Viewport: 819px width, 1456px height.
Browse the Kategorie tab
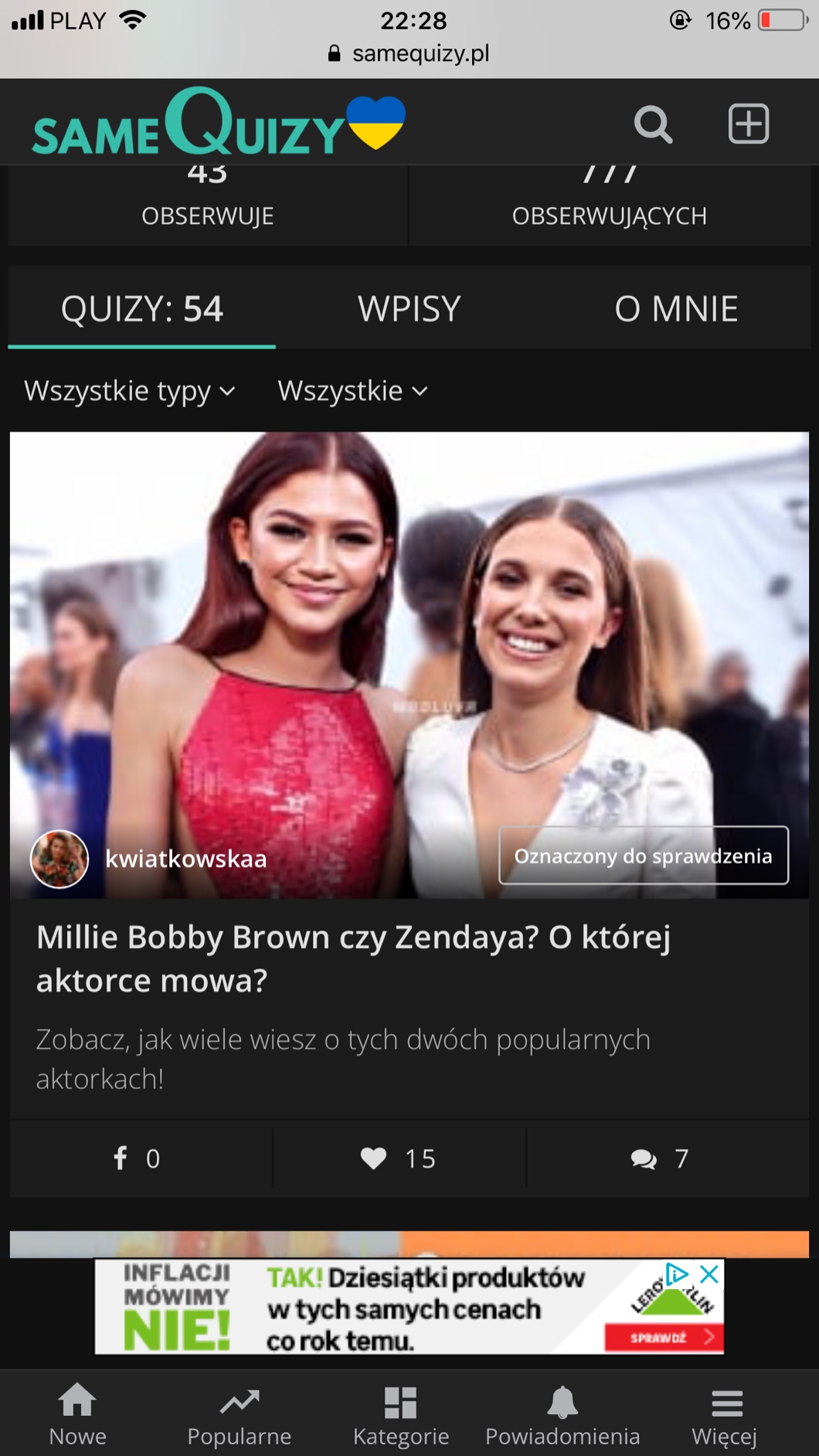401,1413
